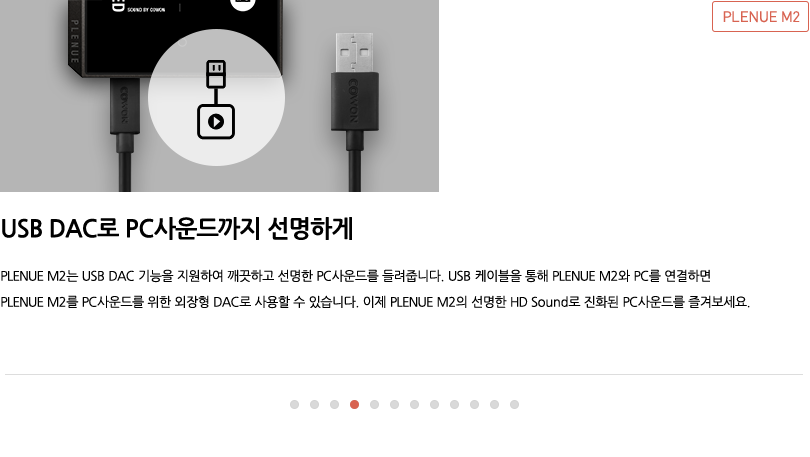Select the fifth slide indicator dot
The image size is (810, 457).
(x=374, y=405)
